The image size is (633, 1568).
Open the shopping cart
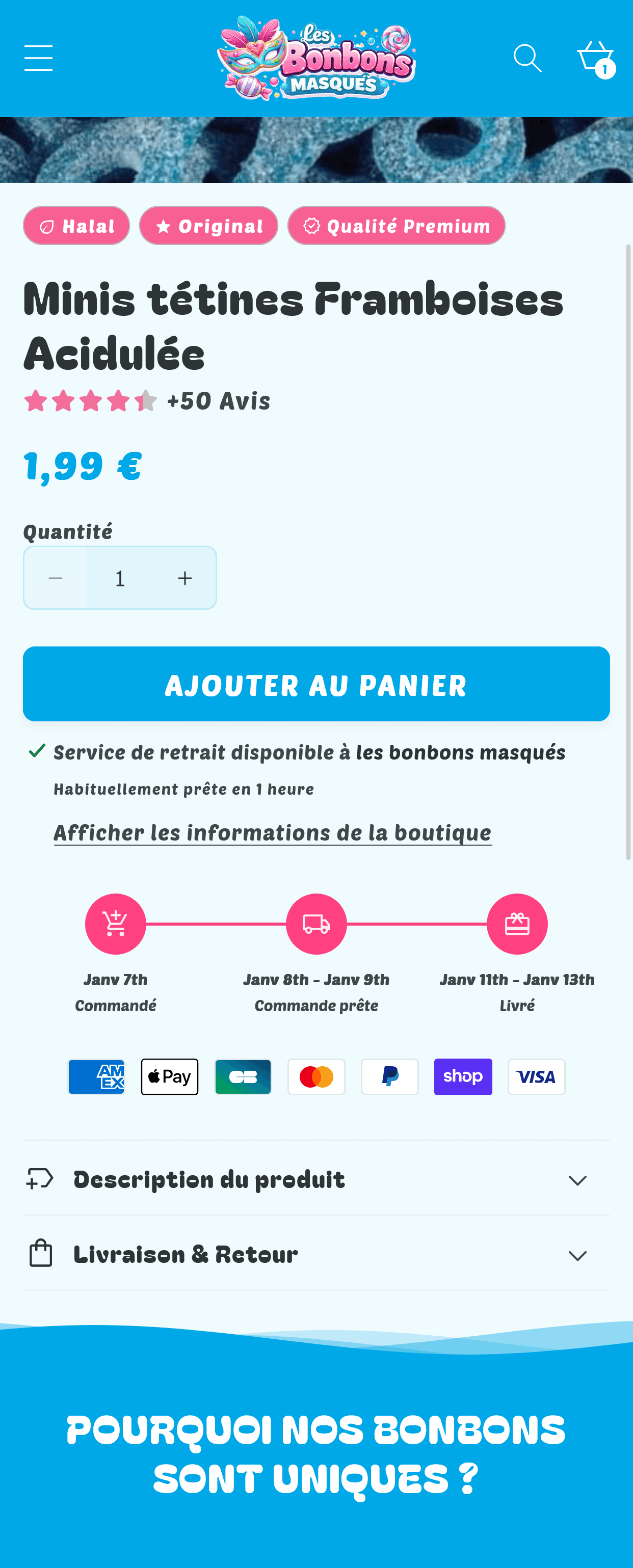(594, 56)
